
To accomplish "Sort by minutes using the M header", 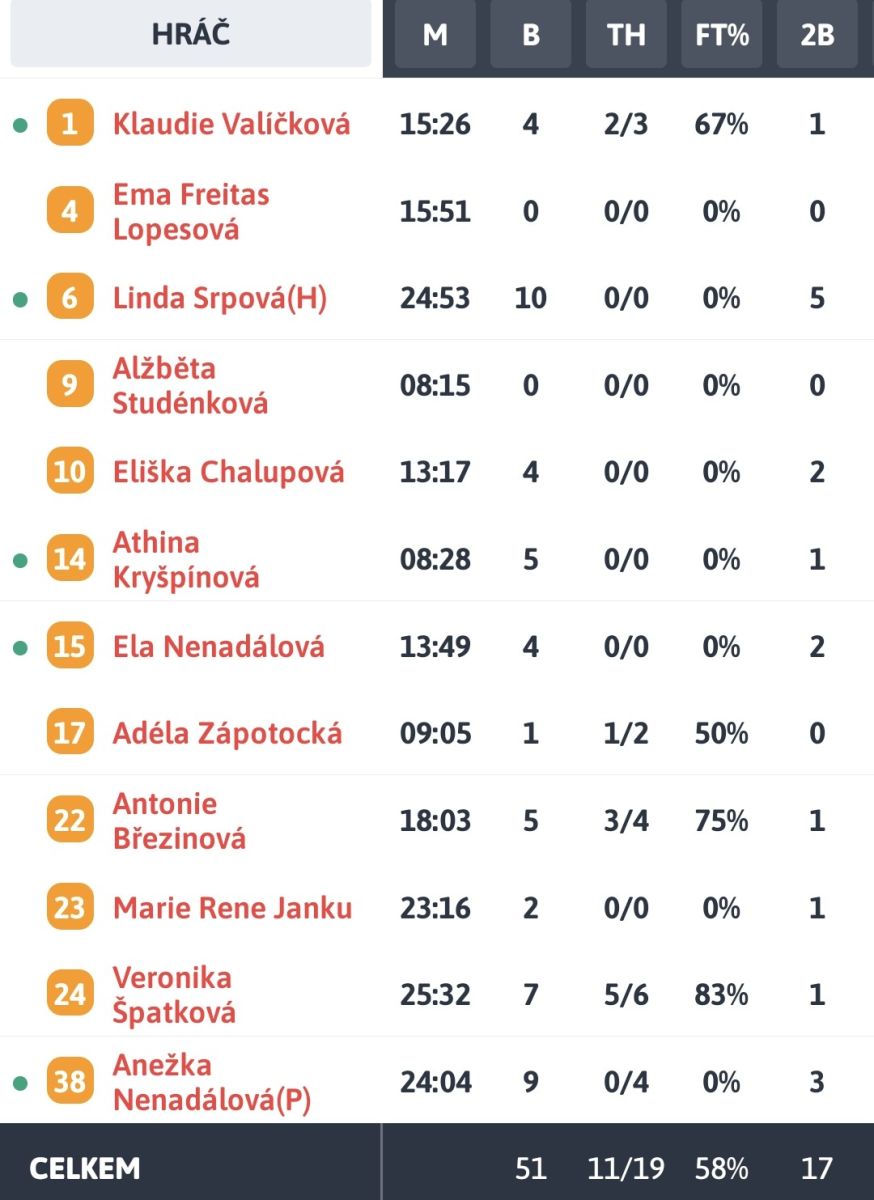I will point(435,35).
